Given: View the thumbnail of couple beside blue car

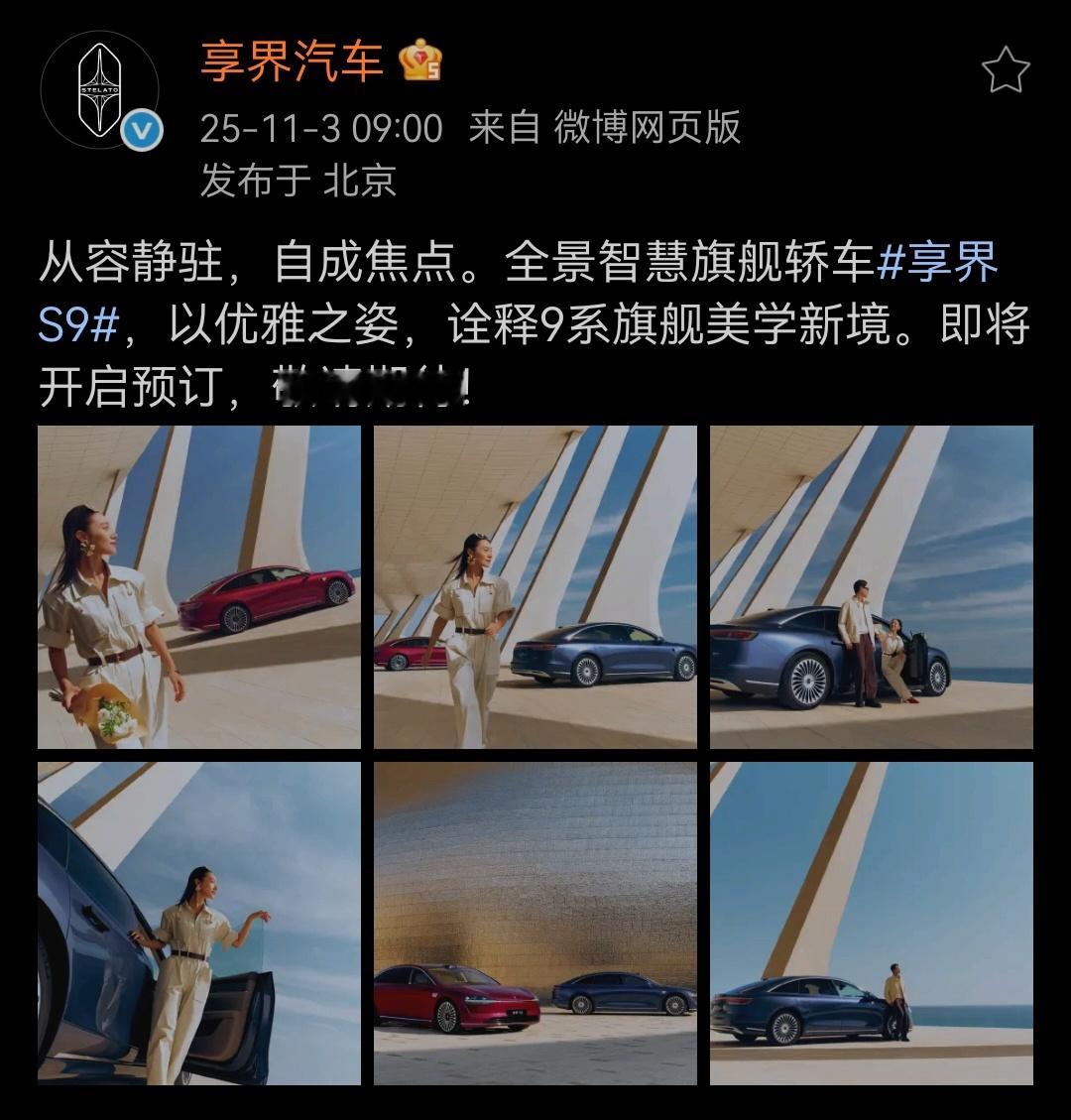Looking at the screenshot, I should pos(871,589).
